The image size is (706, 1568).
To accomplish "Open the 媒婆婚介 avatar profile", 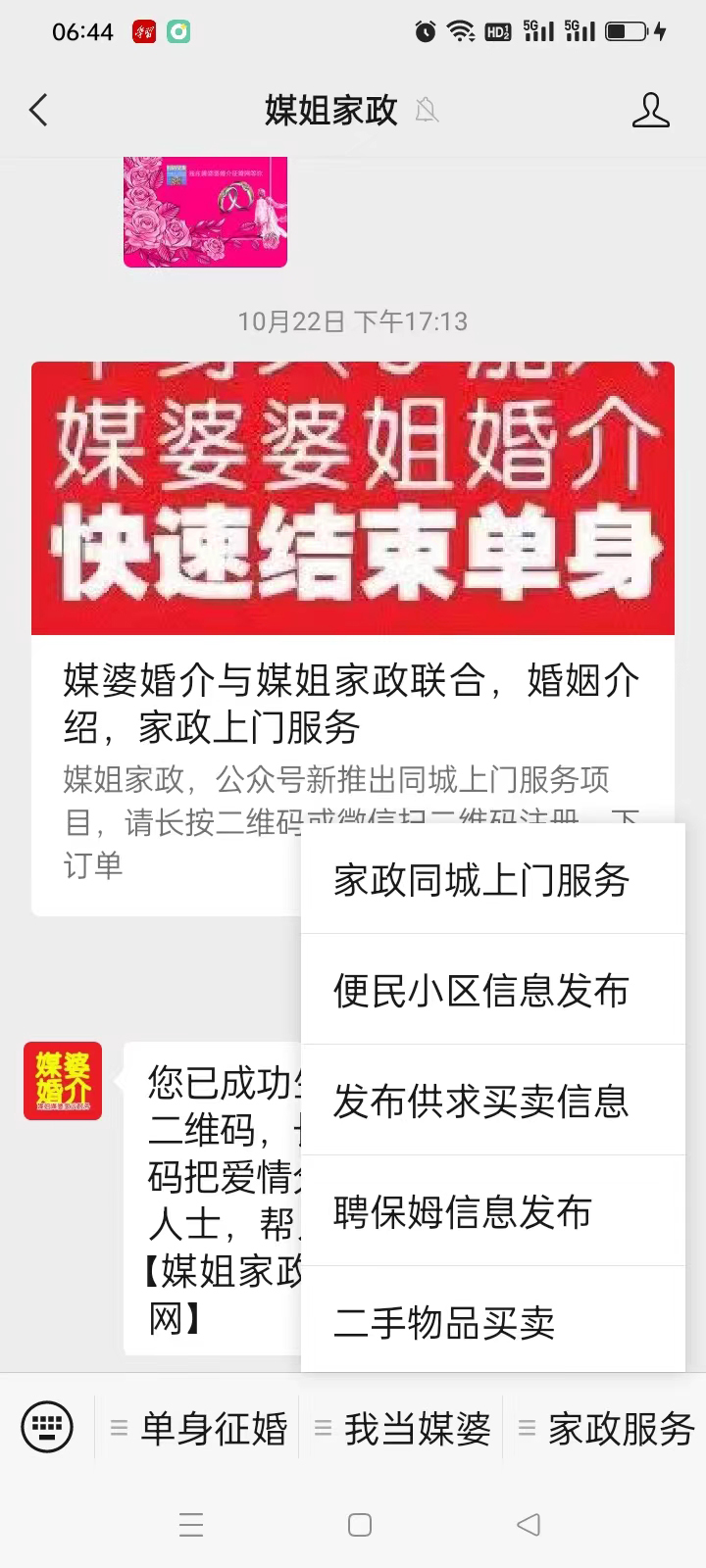I will tap(63, 1081).
